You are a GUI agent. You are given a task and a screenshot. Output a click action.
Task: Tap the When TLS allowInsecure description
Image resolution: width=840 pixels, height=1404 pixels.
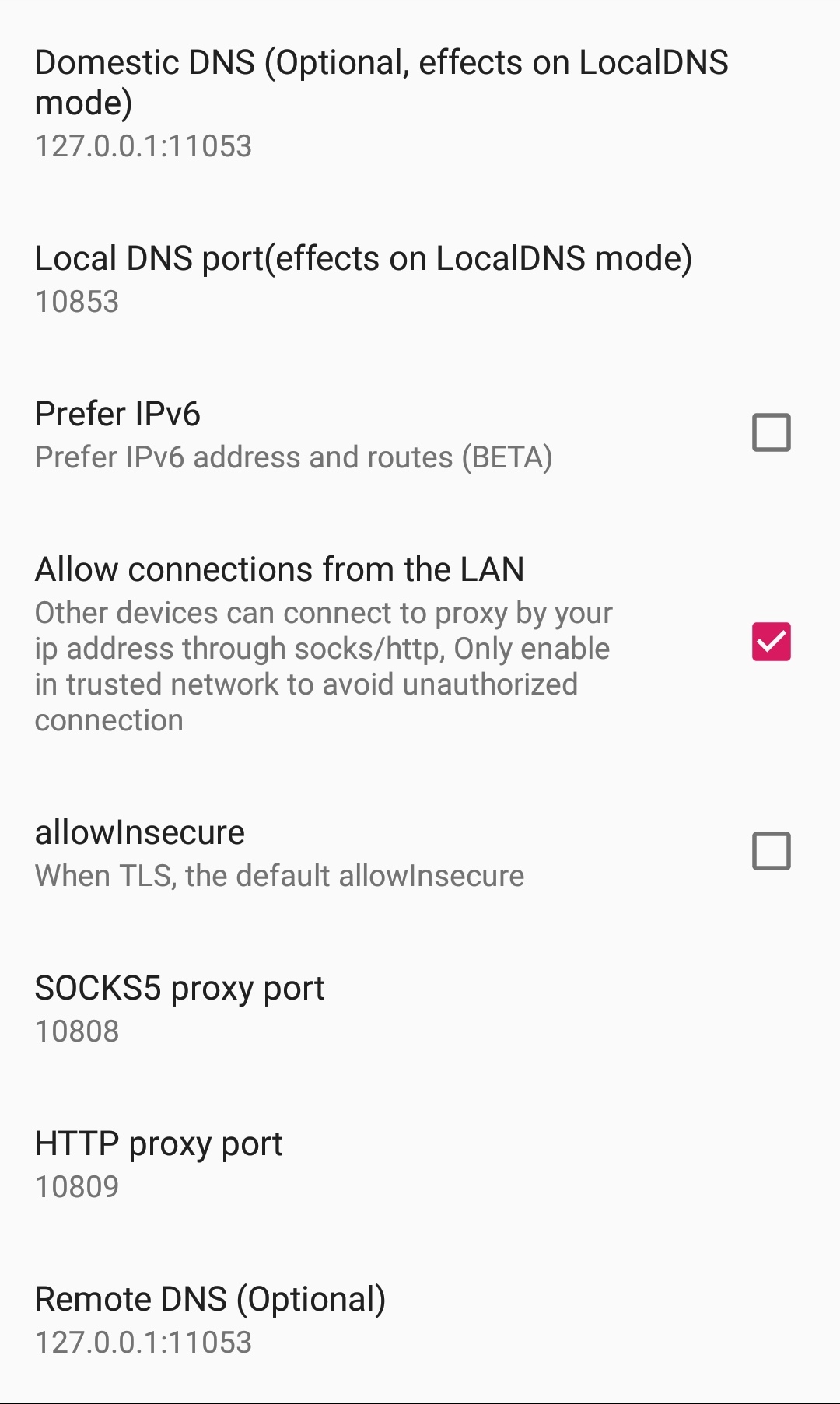click(280, 875)
